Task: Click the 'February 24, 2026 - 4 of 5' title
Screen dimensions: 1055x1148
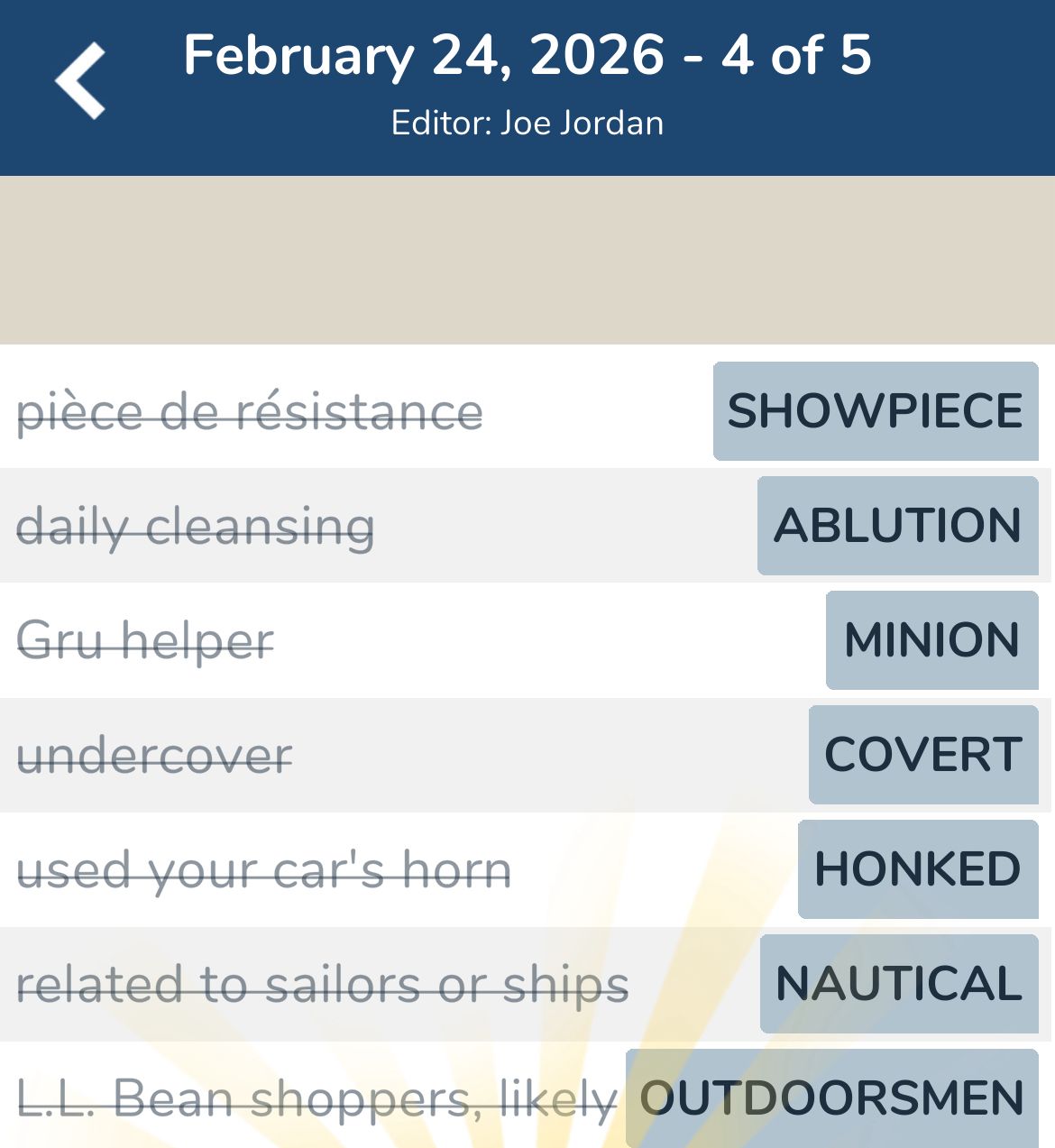Action: point(527,56)
